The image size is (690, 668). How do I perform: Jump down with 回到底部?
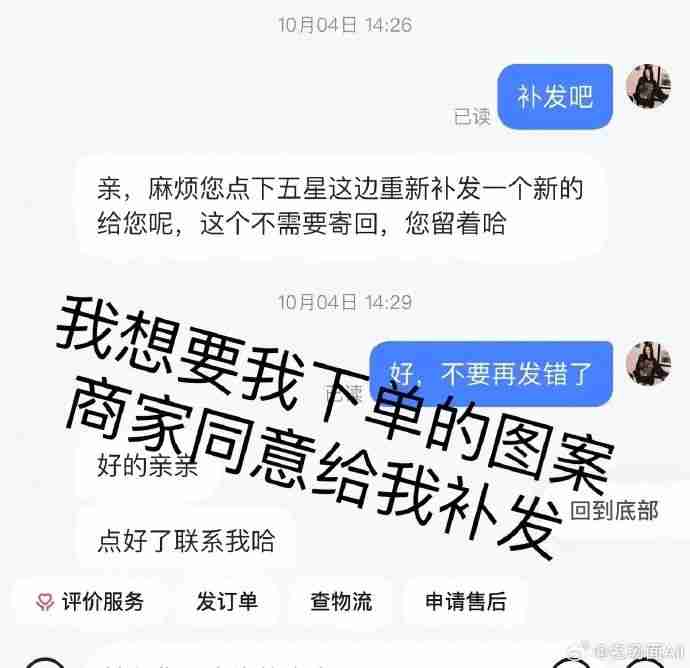click(x=614, y=511)
